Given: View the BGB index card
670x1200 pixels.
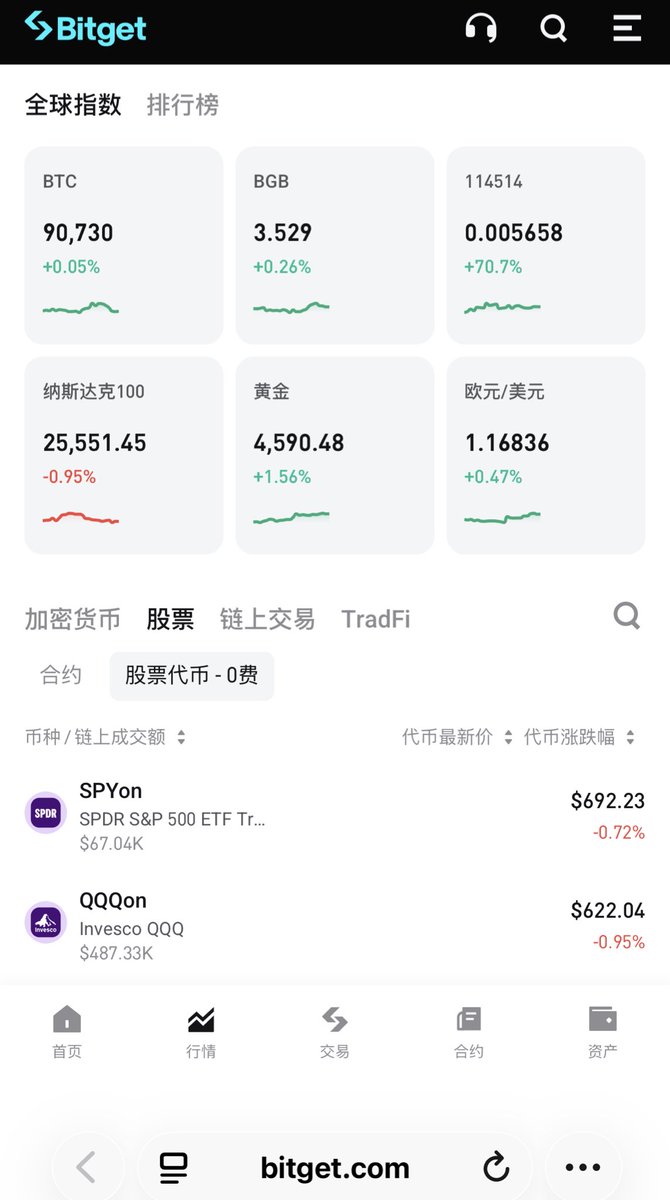Looking at the screenshot, I should [335, 245].
